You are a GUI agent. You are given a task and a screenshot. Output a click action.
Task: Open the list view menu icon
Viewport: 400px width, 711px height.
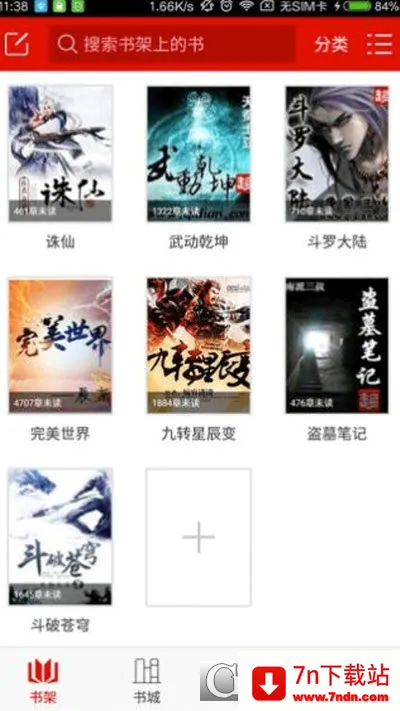pyautogui.click(x=379, y=44)
